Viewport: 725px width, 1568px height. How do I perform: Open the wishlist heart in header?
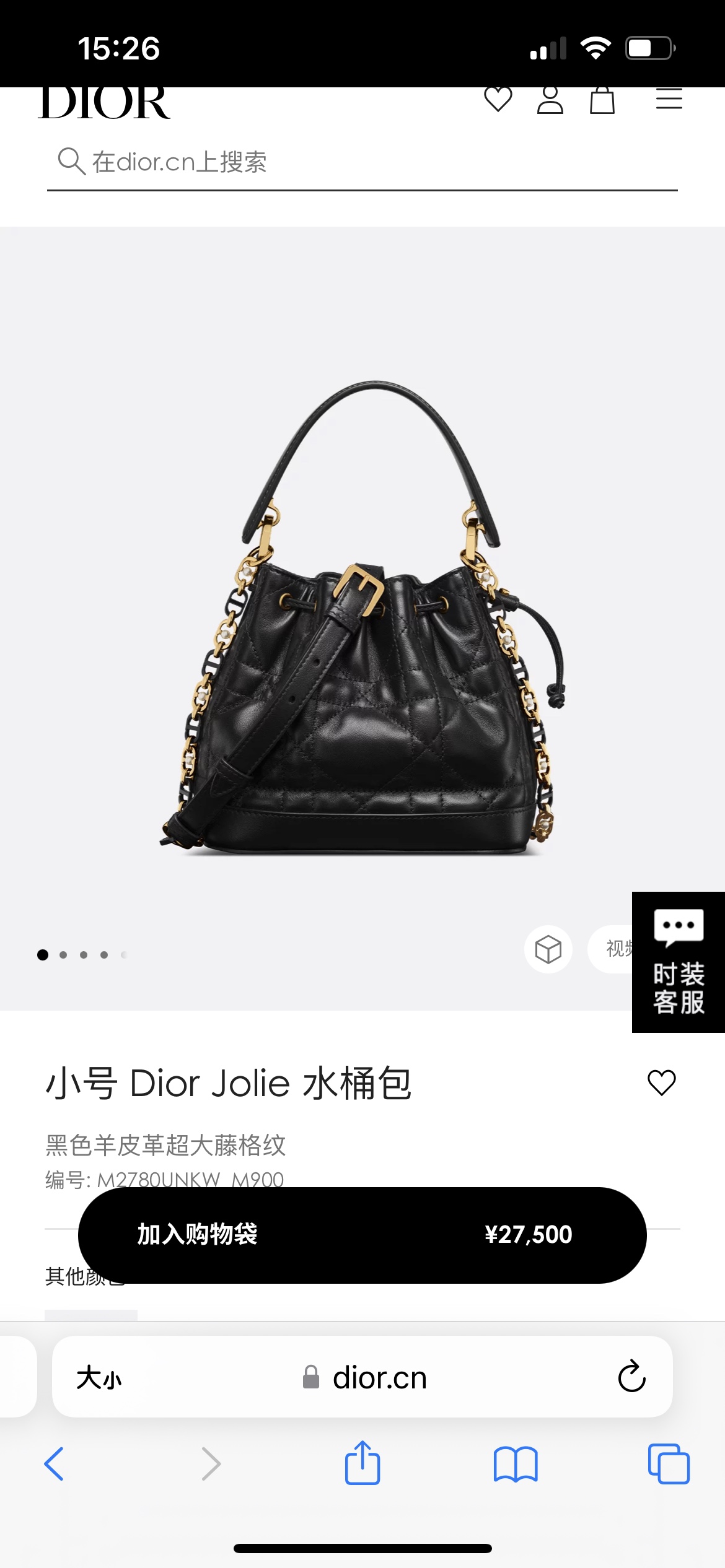[498, 100]
